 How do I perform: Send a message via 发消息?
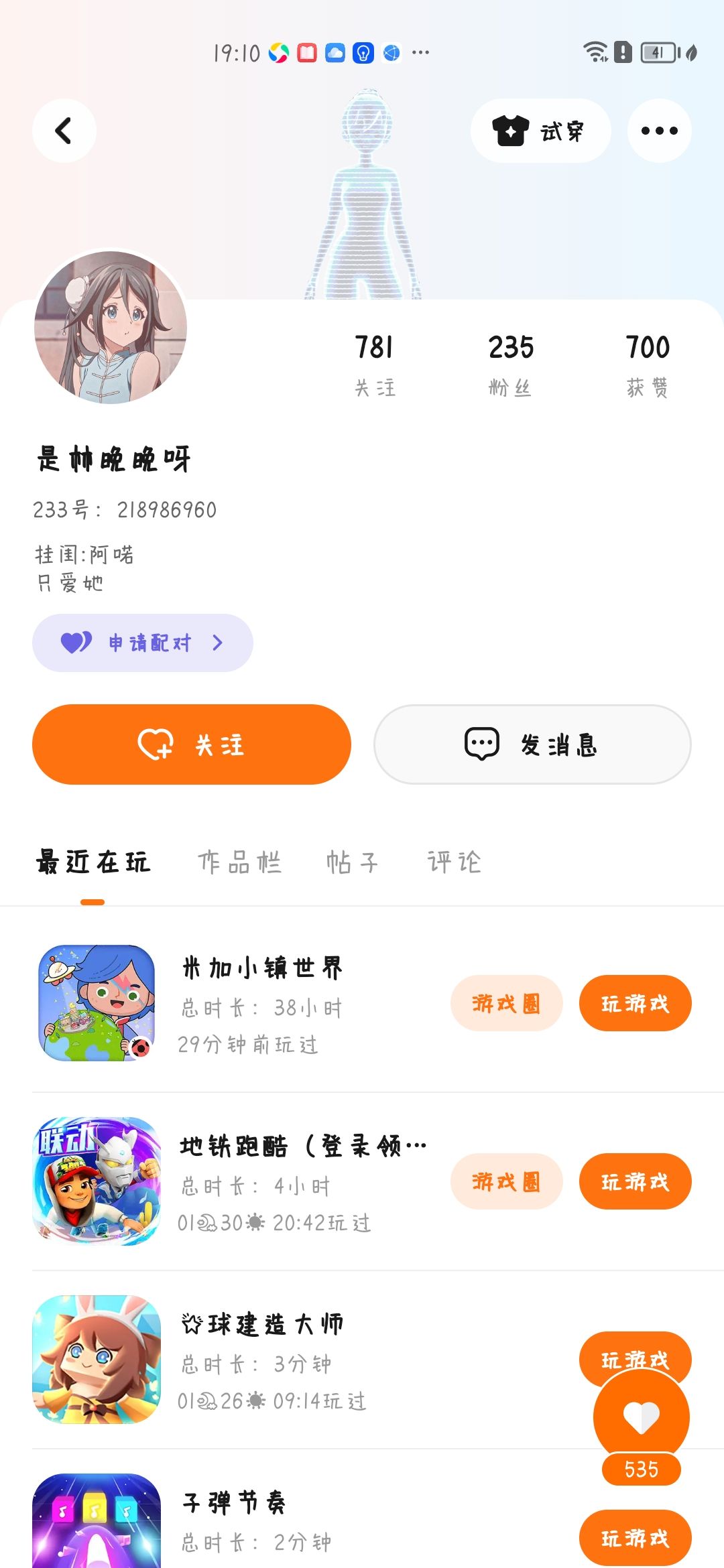point(532,744)
